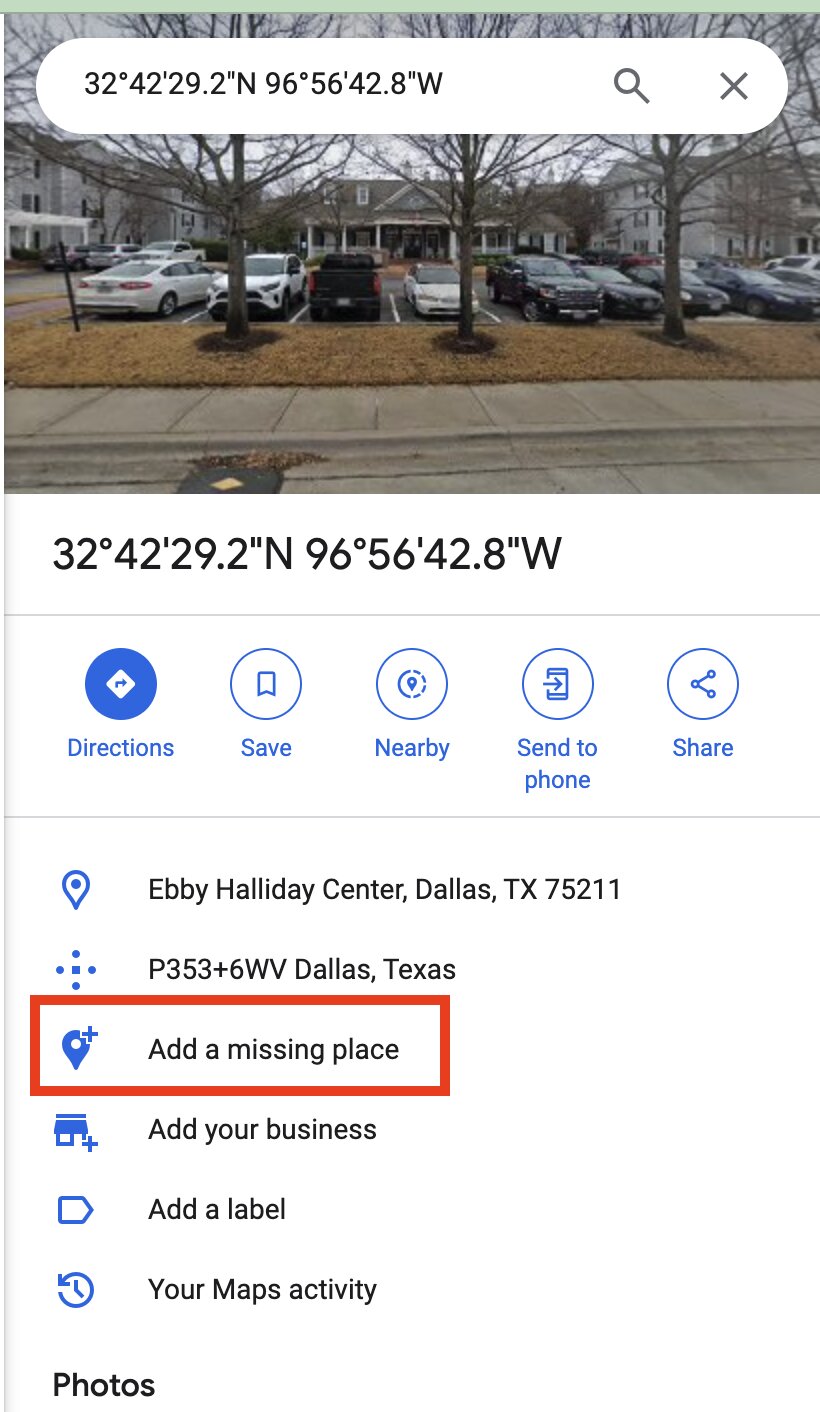This screenshot has height=1412, width=820.
Task: Select the Save bookmark icon
Action: (265, 683)
